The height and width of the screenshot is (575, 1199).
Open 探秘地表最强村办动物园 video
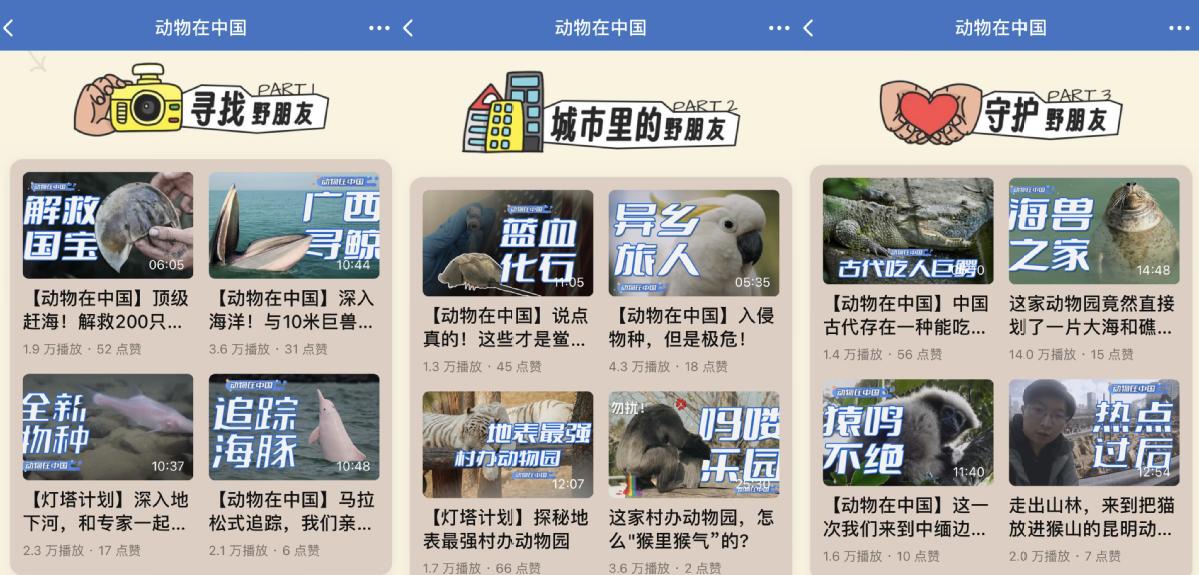508,444
